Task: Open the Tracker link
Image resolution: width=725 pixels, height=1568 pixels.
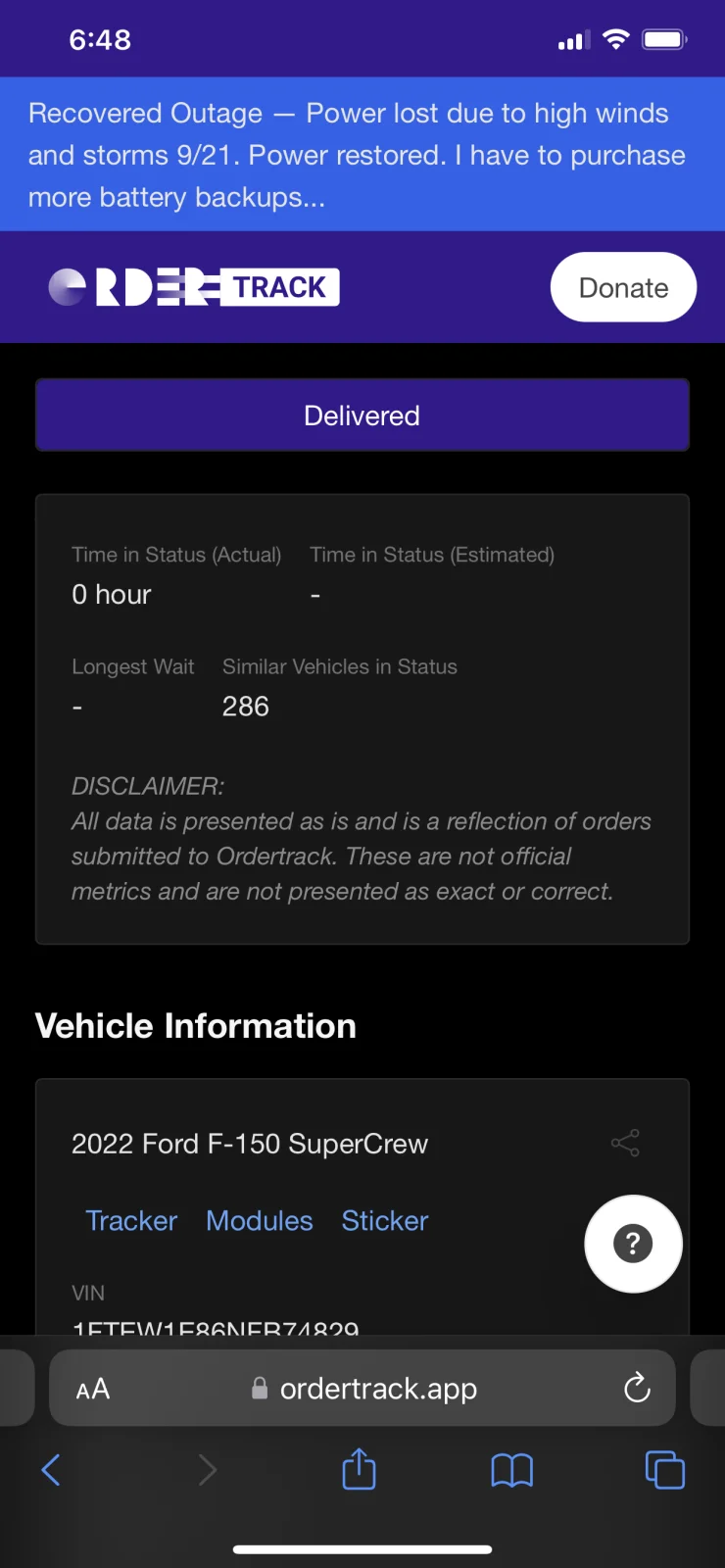Action: pyautogui.click(x=131, y=1220)
